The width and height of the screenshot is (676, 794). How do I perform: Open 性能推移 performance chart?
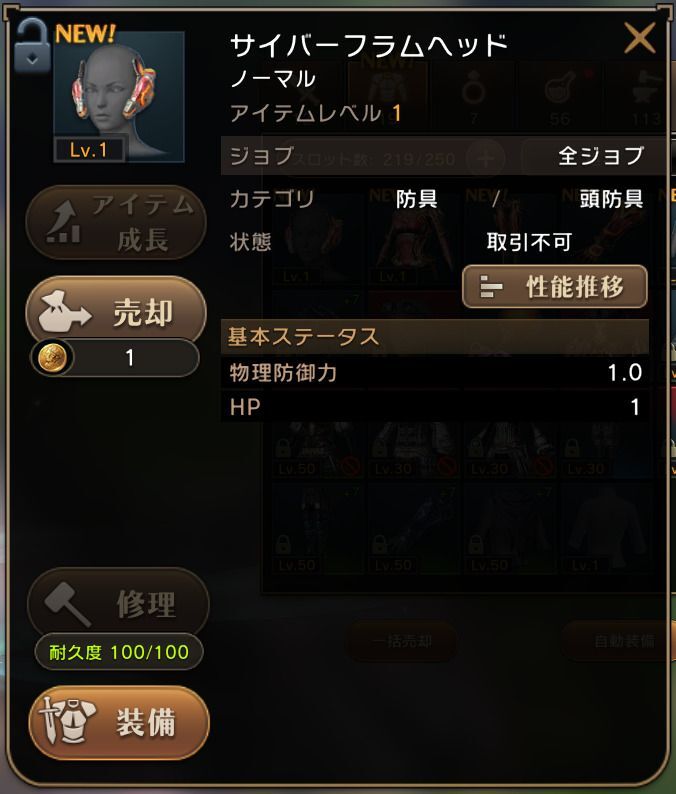(x=555, y=287)
